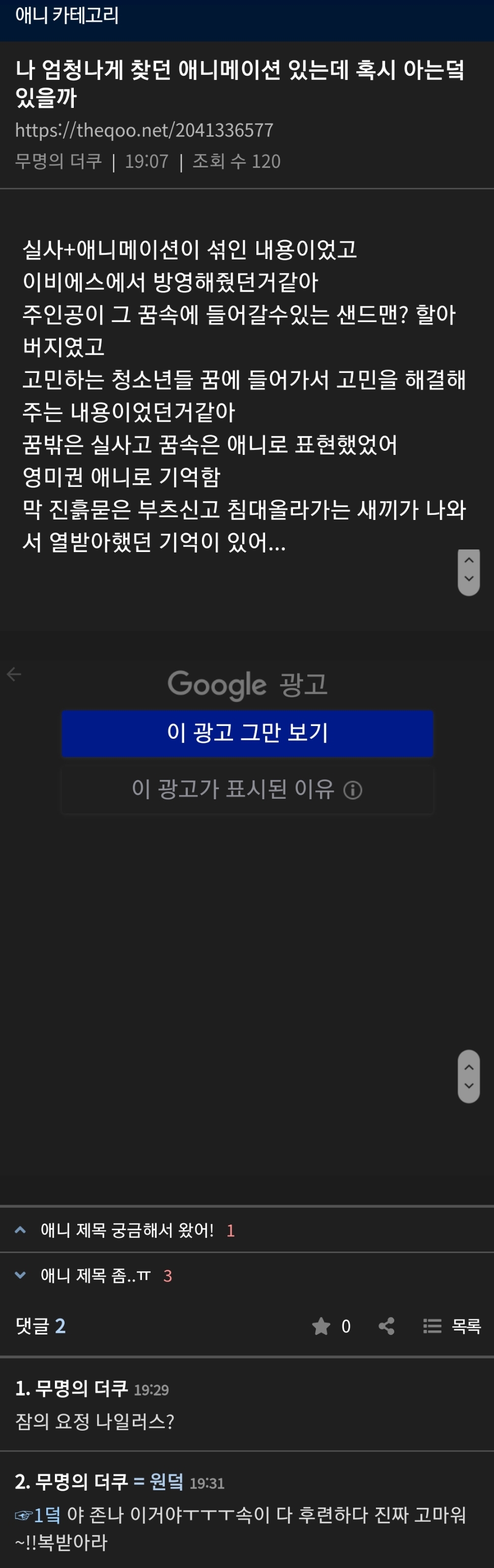Return to the 목록 post list
Viewport: 494px width, 1568px height.
pos(452,1326)
